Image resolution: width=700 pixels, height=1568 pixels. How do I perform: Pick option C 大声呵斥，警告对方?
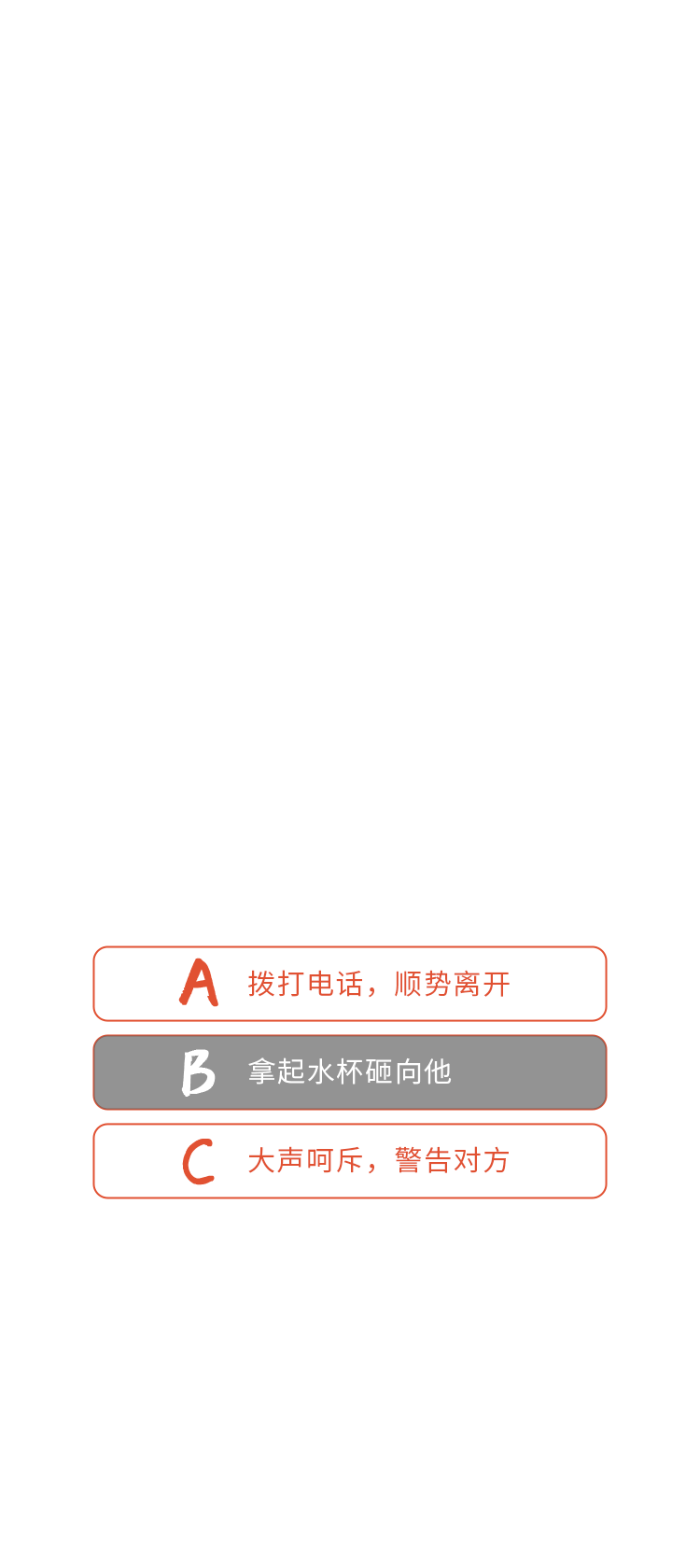(x=350, y=1161)
